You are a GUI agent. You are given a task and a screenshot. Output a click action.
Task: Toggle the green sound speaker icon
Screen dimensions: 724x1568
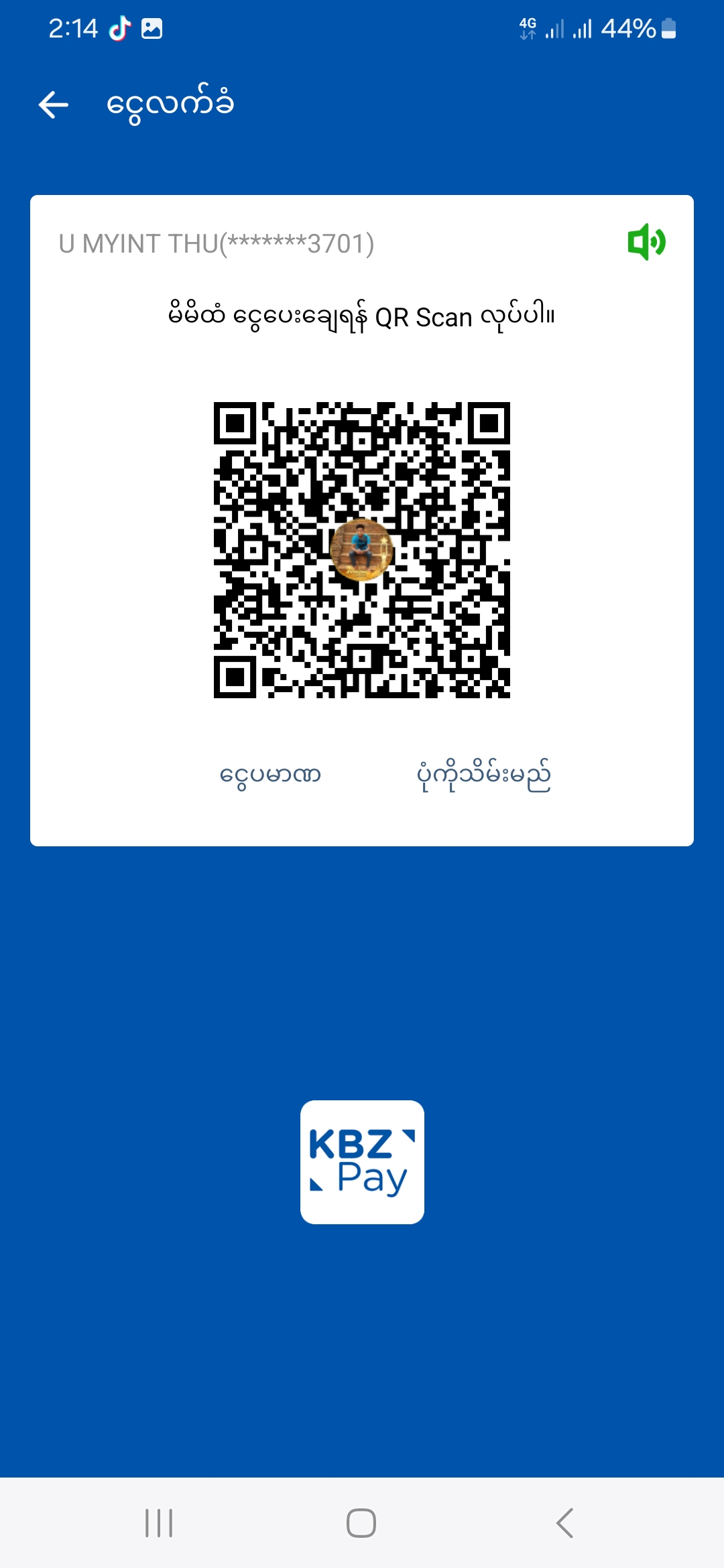(x=646, y=242)
